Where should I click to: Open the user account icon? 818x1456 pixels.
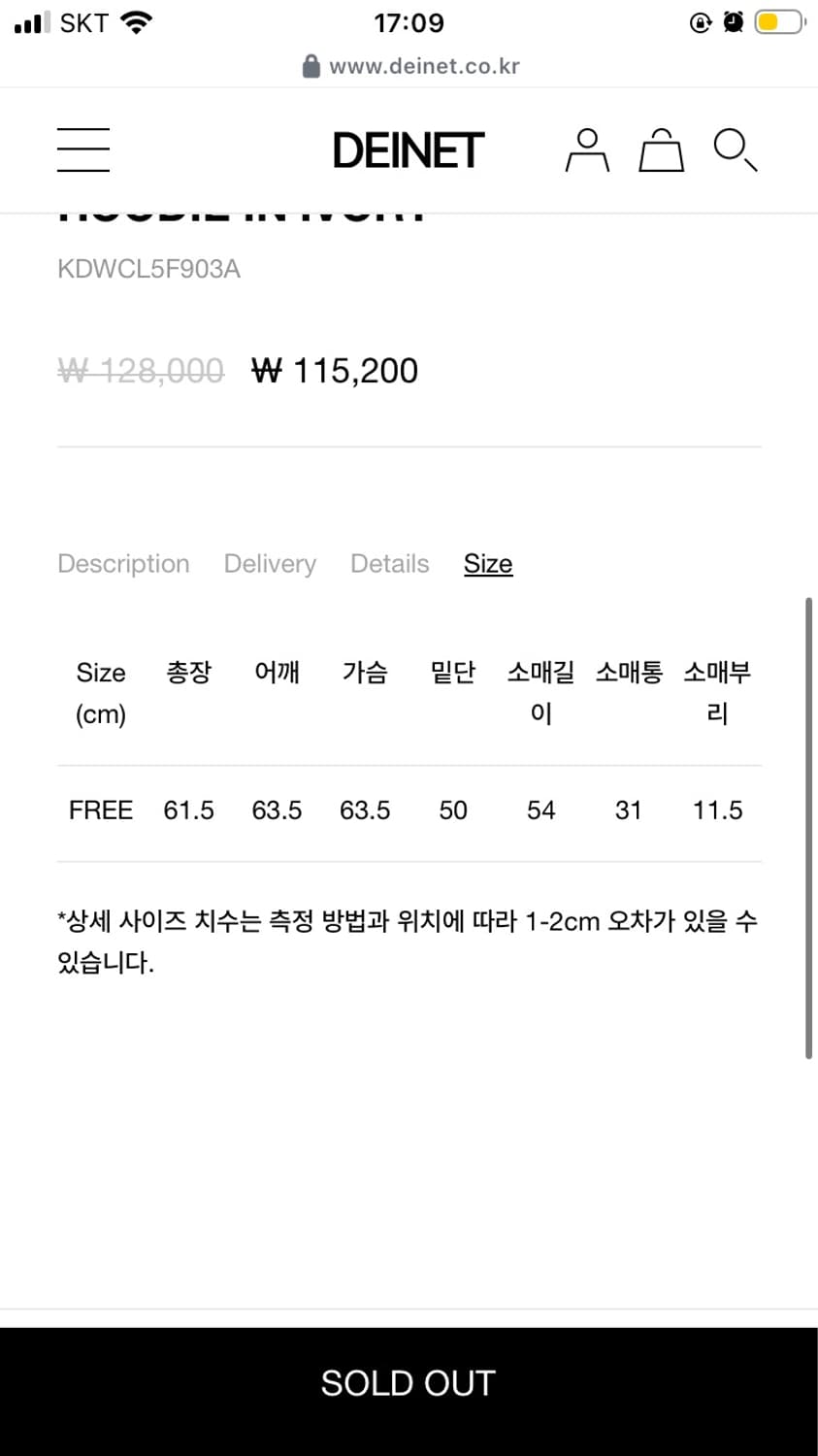tap(586, 150)
